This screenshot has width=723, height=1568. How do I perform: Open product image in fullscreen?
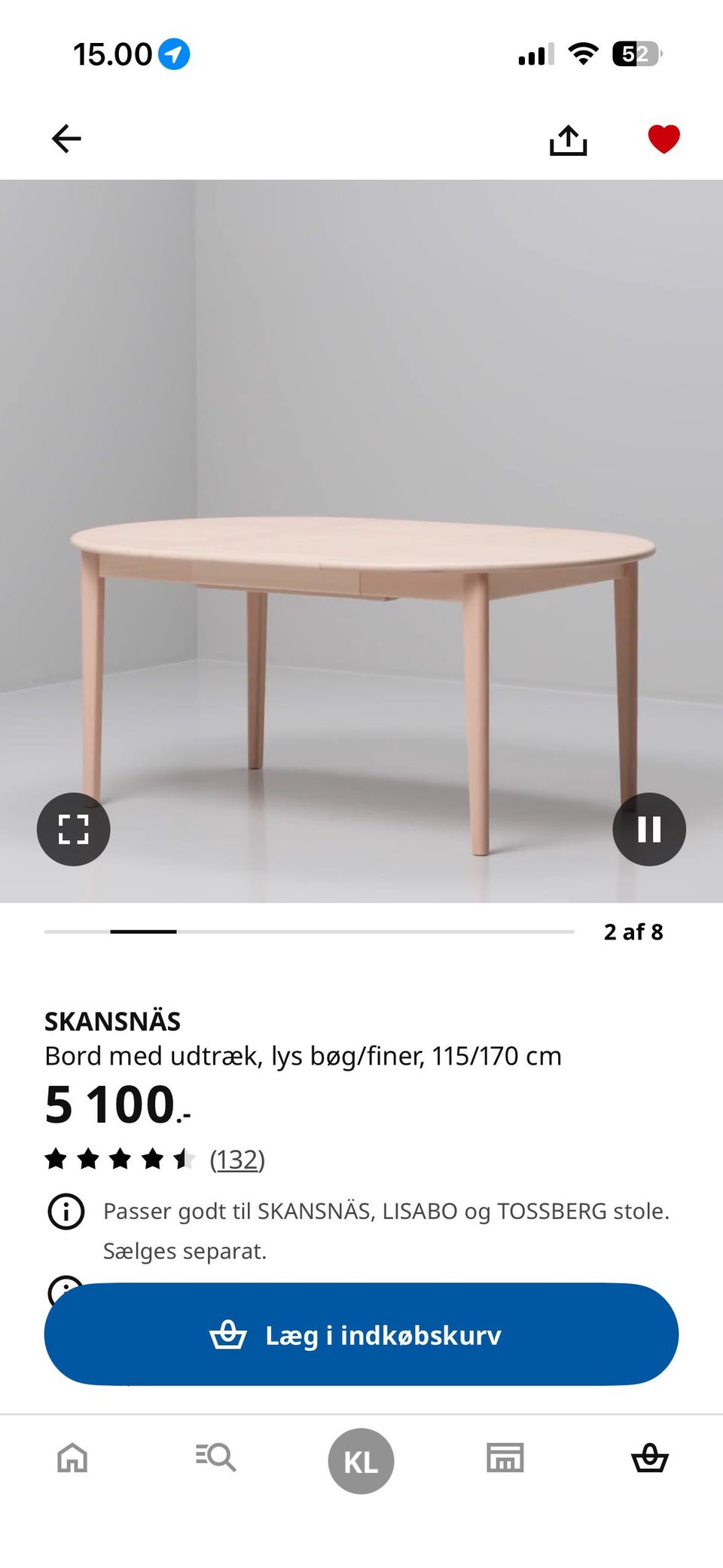[74, 829]
